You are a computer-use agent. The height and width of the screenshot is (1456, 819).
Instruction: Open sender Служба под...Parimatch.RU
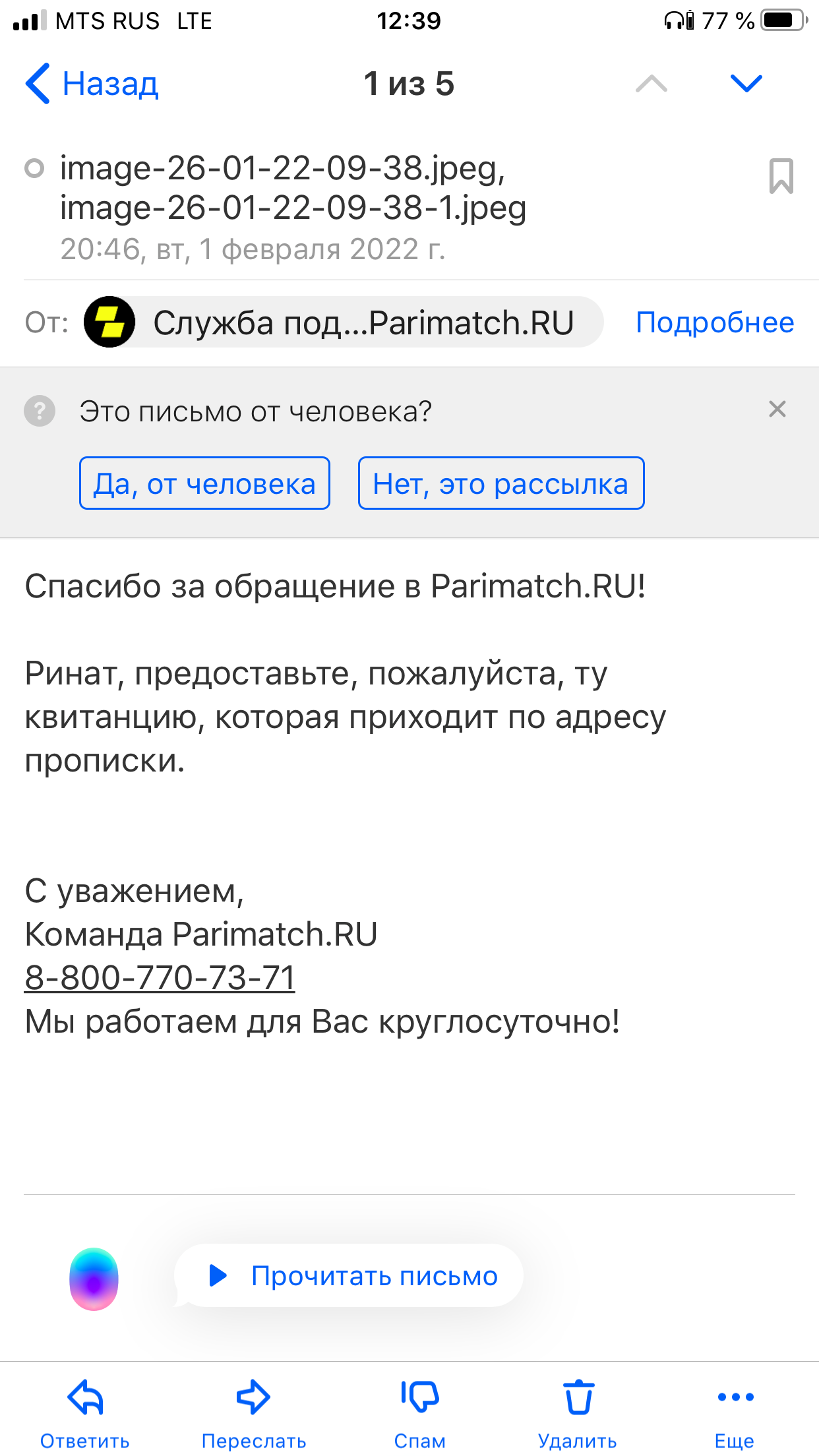click(343, 322)
